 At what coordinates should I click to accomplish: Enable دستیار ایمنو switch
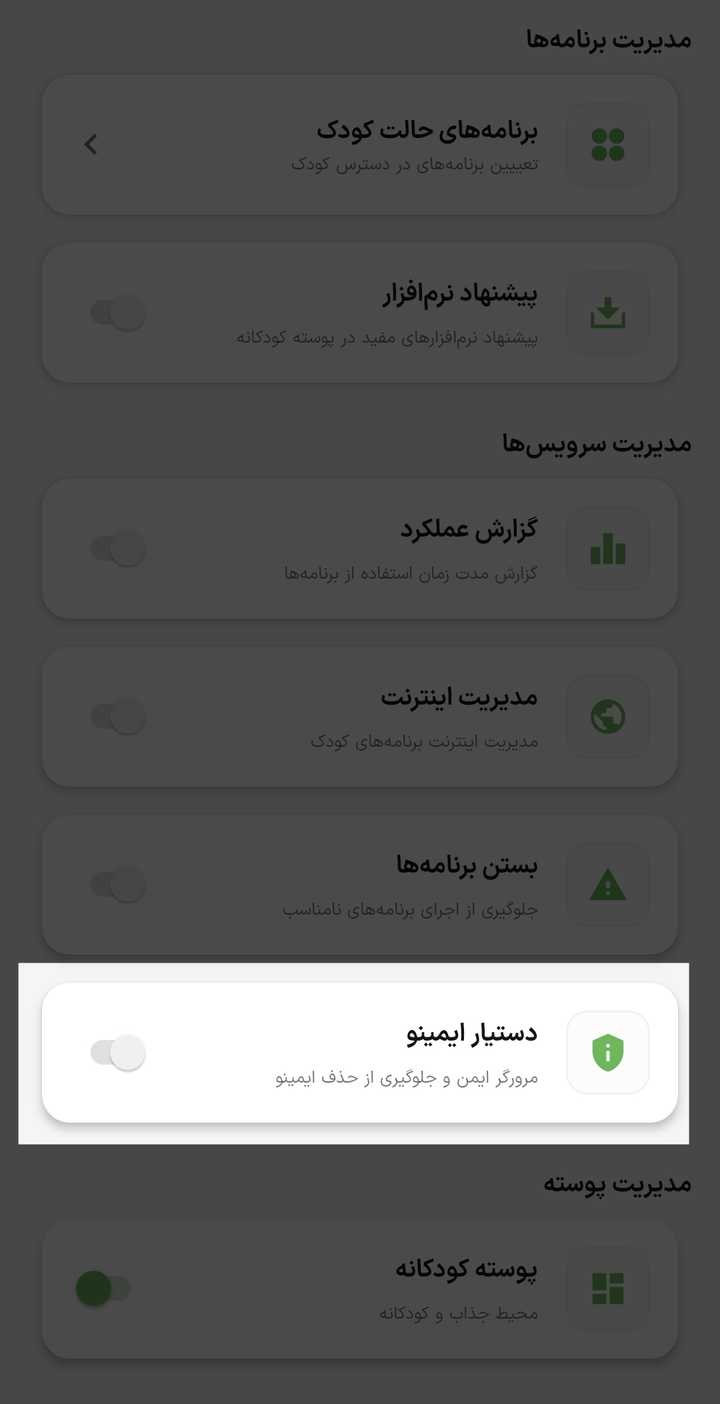[x=118, y=1052]
